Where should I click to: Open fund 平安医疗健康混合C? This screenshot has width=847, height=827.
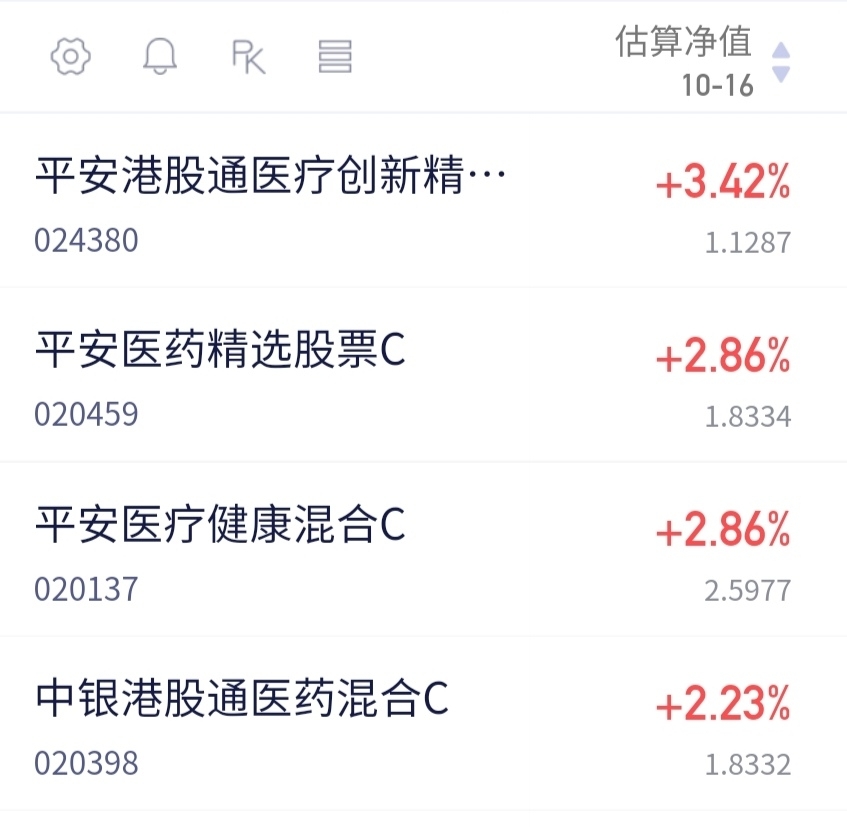(424, 550)
